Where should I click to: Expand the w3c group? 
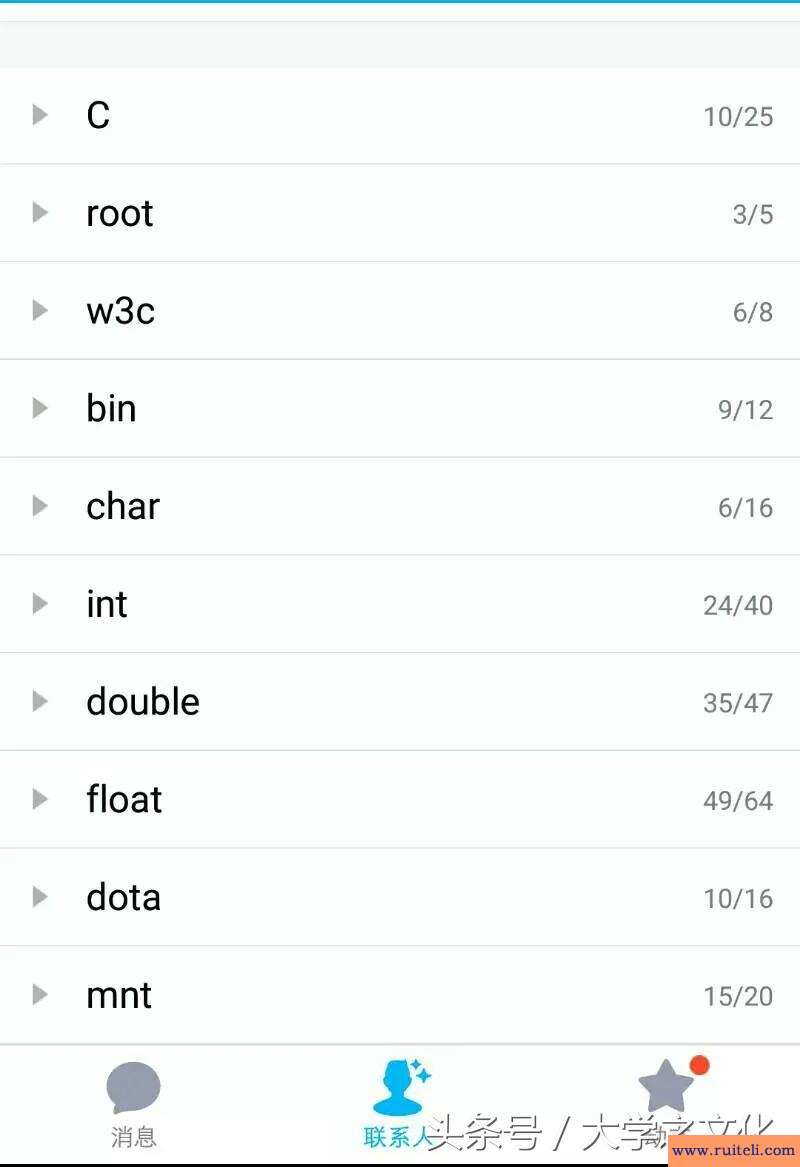(120, 311)
